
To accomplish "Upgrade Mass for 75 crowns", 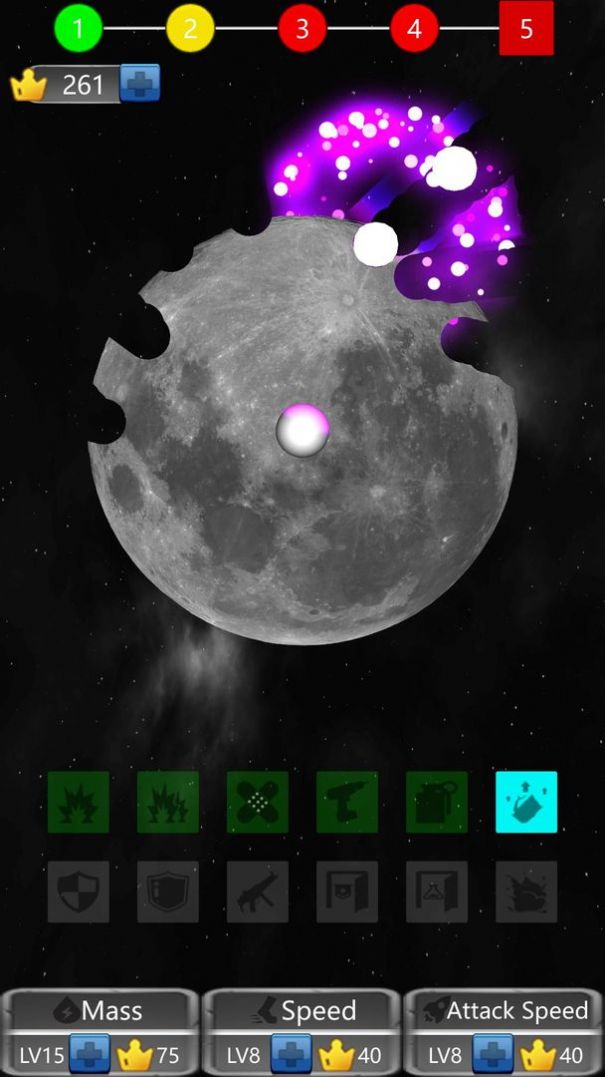I will [x=89, y=1055].
